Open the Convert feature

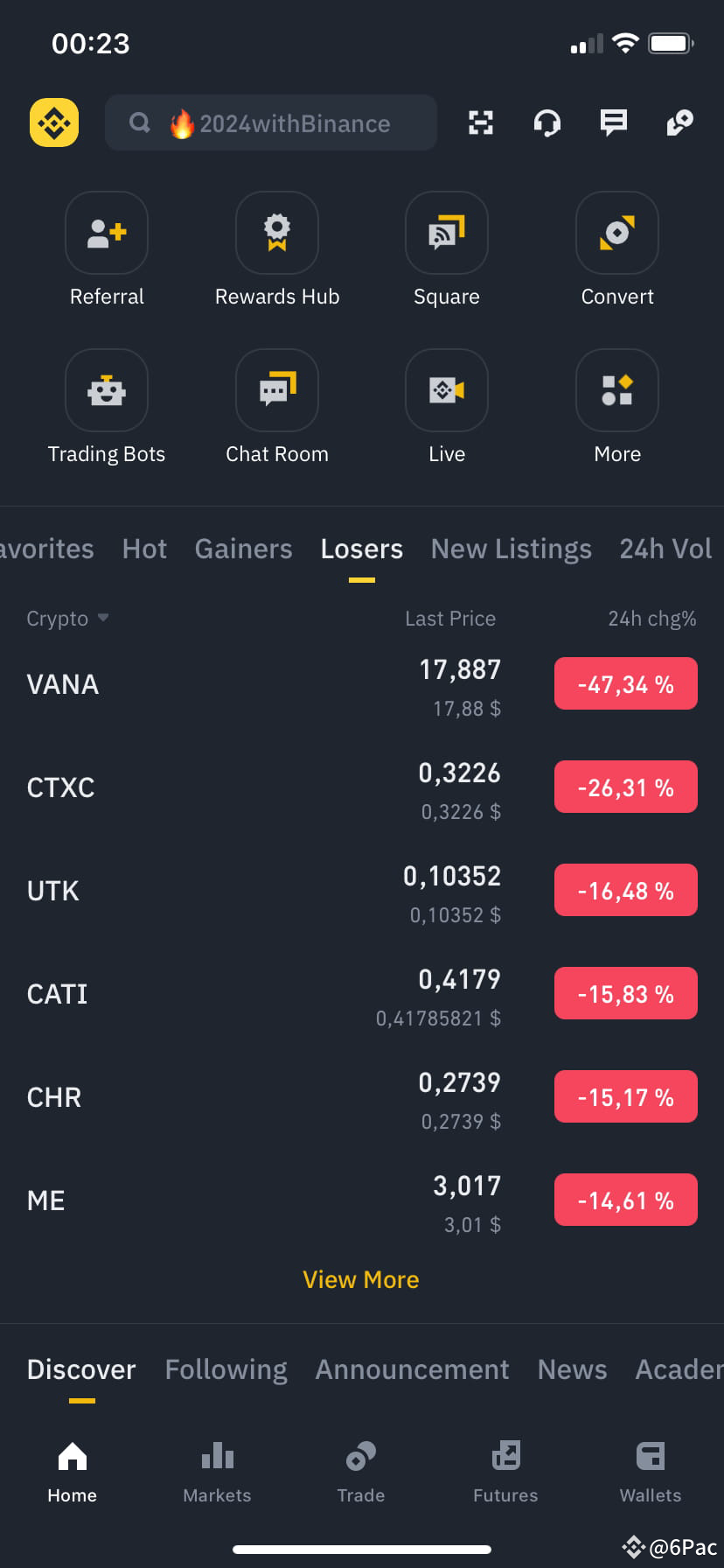[617, 233]
